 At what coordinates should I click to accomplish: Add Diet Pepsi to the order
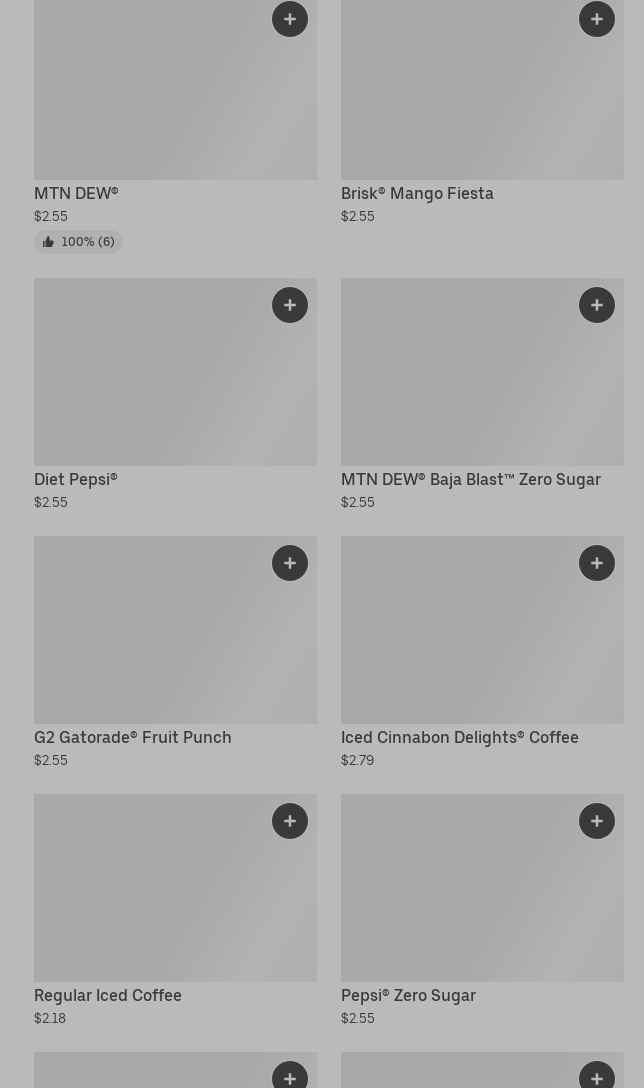click(x=290, y=305)
